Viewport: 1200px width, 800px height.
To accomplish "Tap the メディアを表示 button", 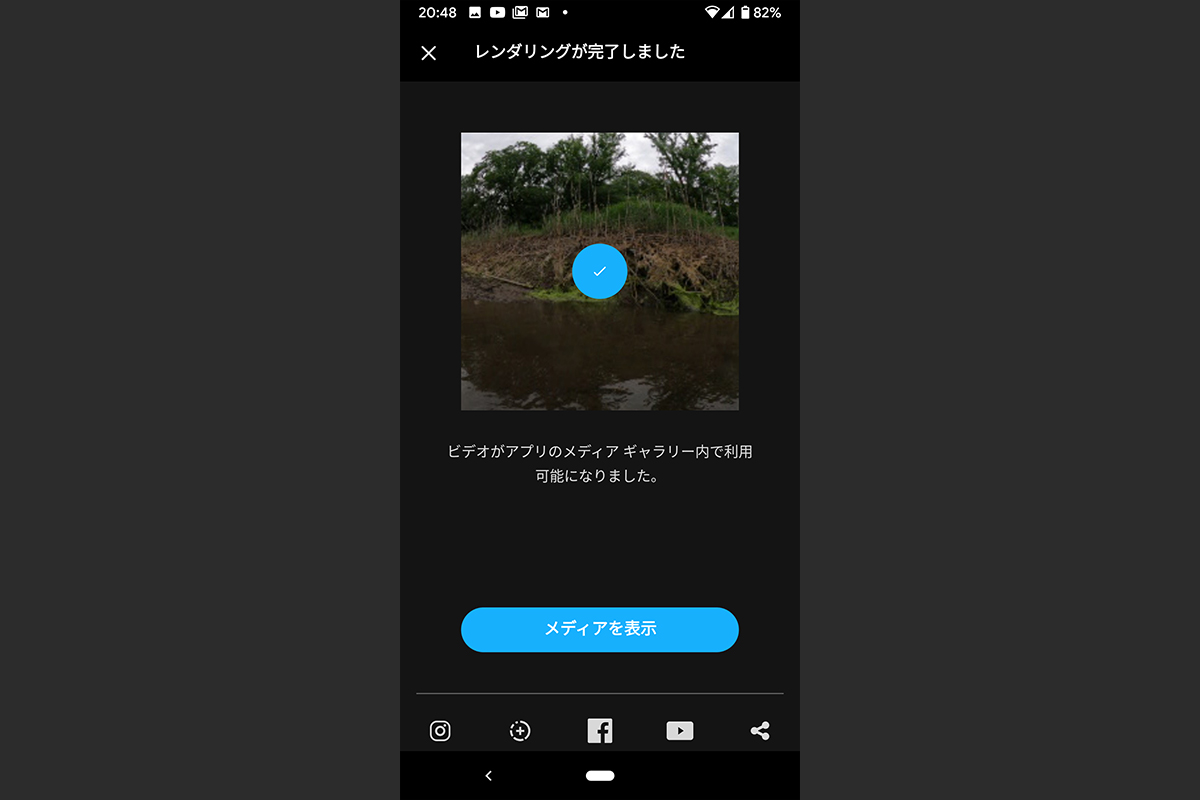I will pyautogui.click(x=599, y=629).
